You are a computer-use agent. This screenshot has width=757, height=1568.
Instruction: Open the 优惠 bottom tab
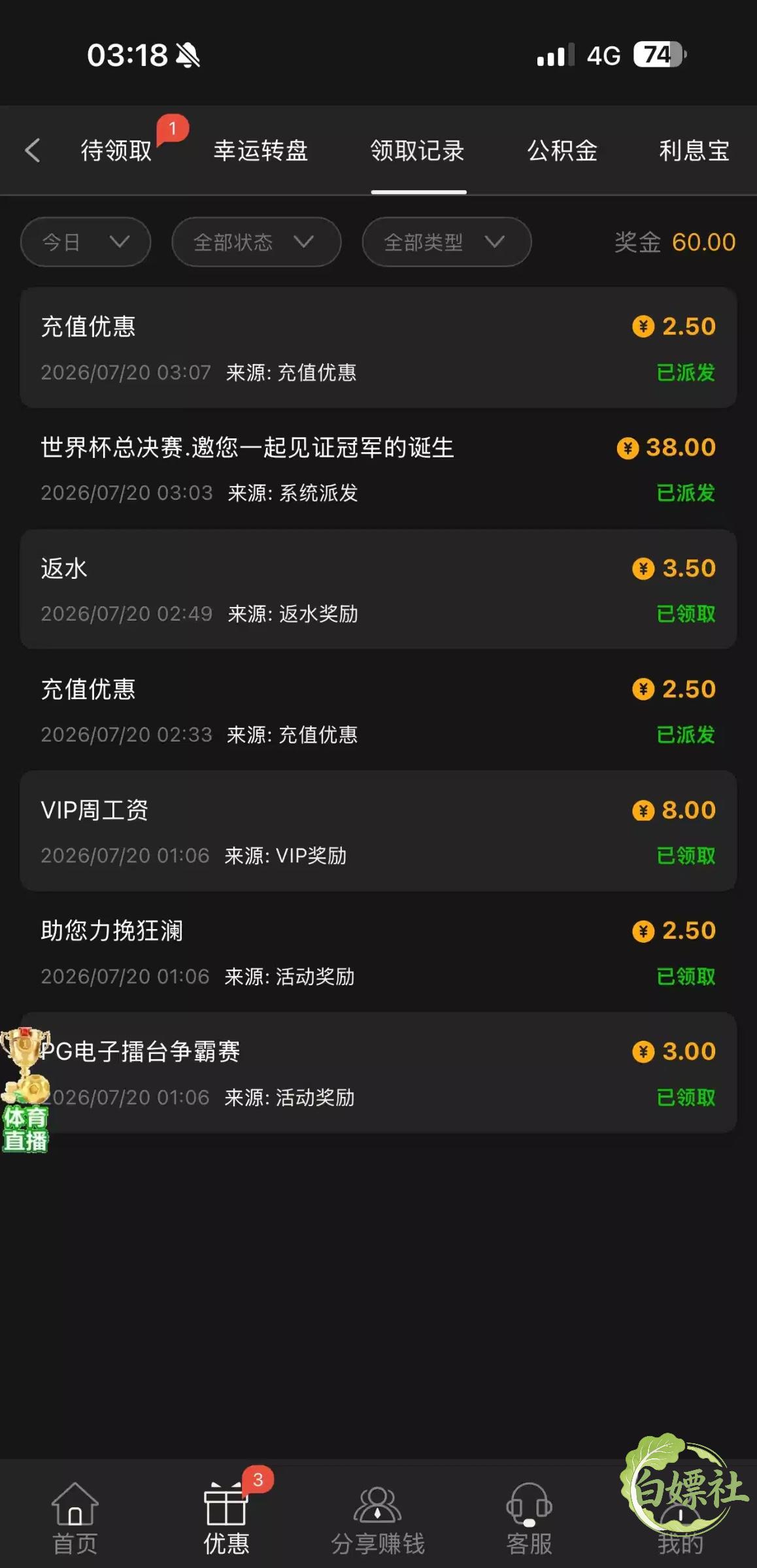click(x=226, y=1518)
